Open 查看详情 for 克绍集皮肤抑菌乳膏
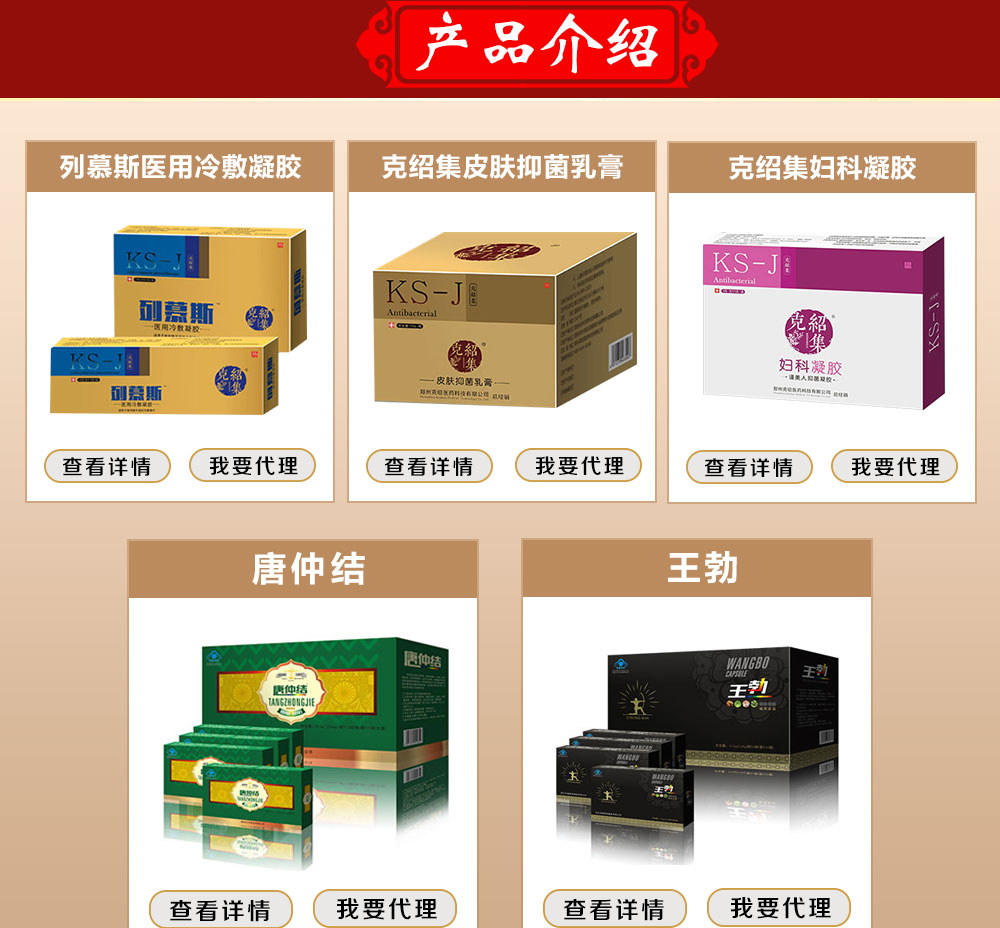Screen dimensions: 1000x928 click(429, 466)
